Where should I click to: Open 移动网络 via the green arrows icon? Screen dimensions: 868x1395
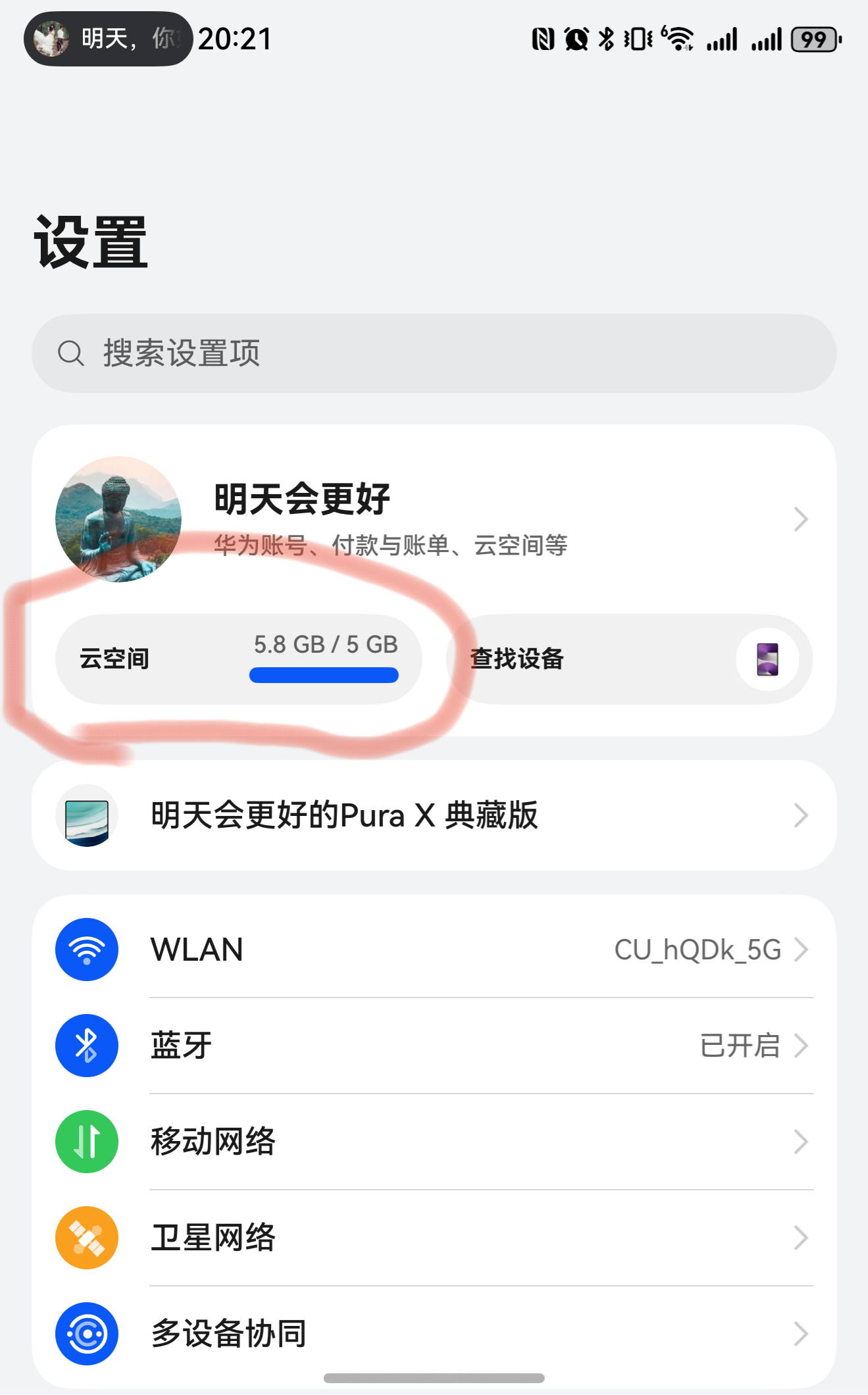pos(86,1142)
